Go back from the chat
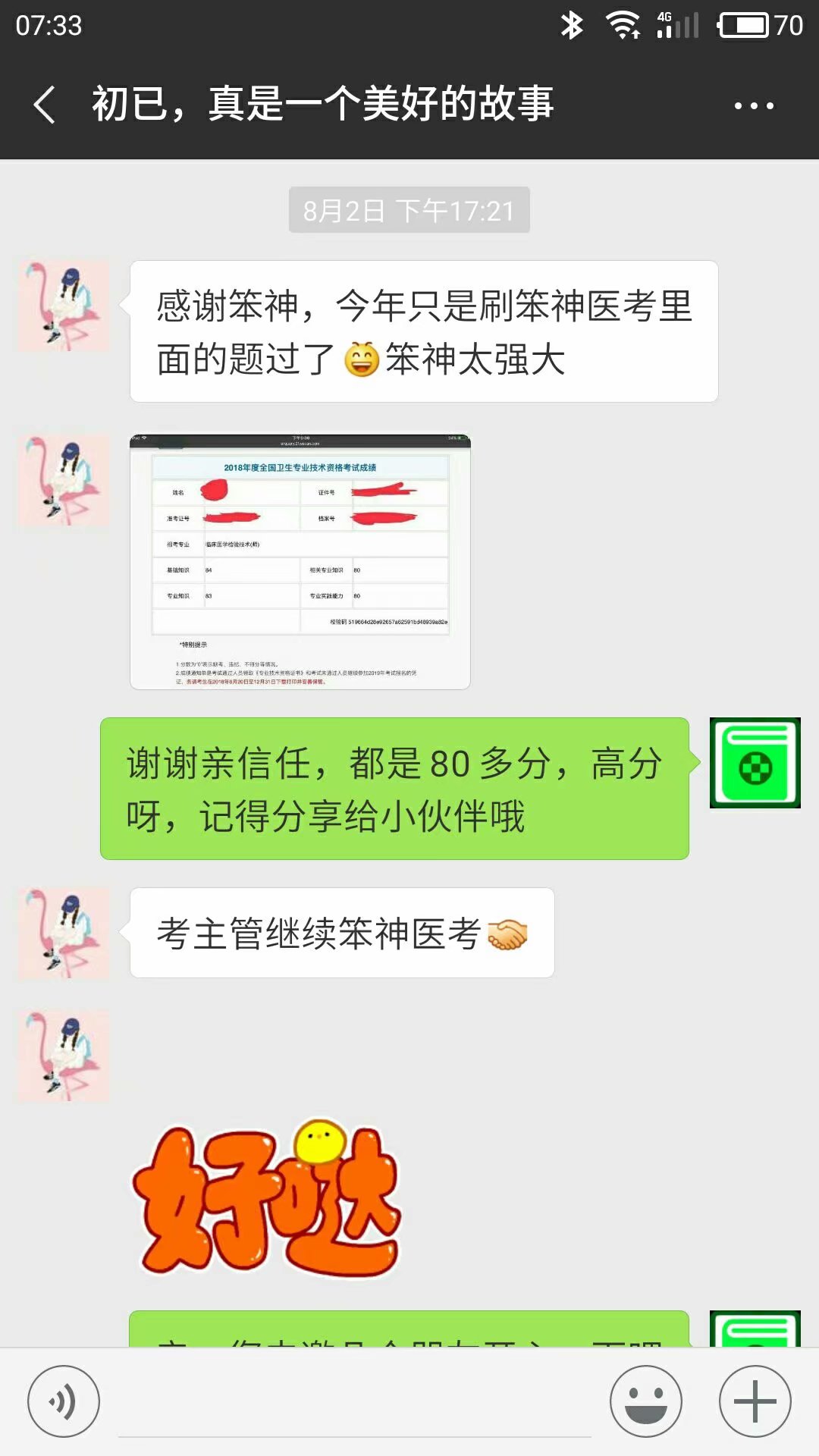This screenshot has width=819, height=1456. (x=45, y=105)
